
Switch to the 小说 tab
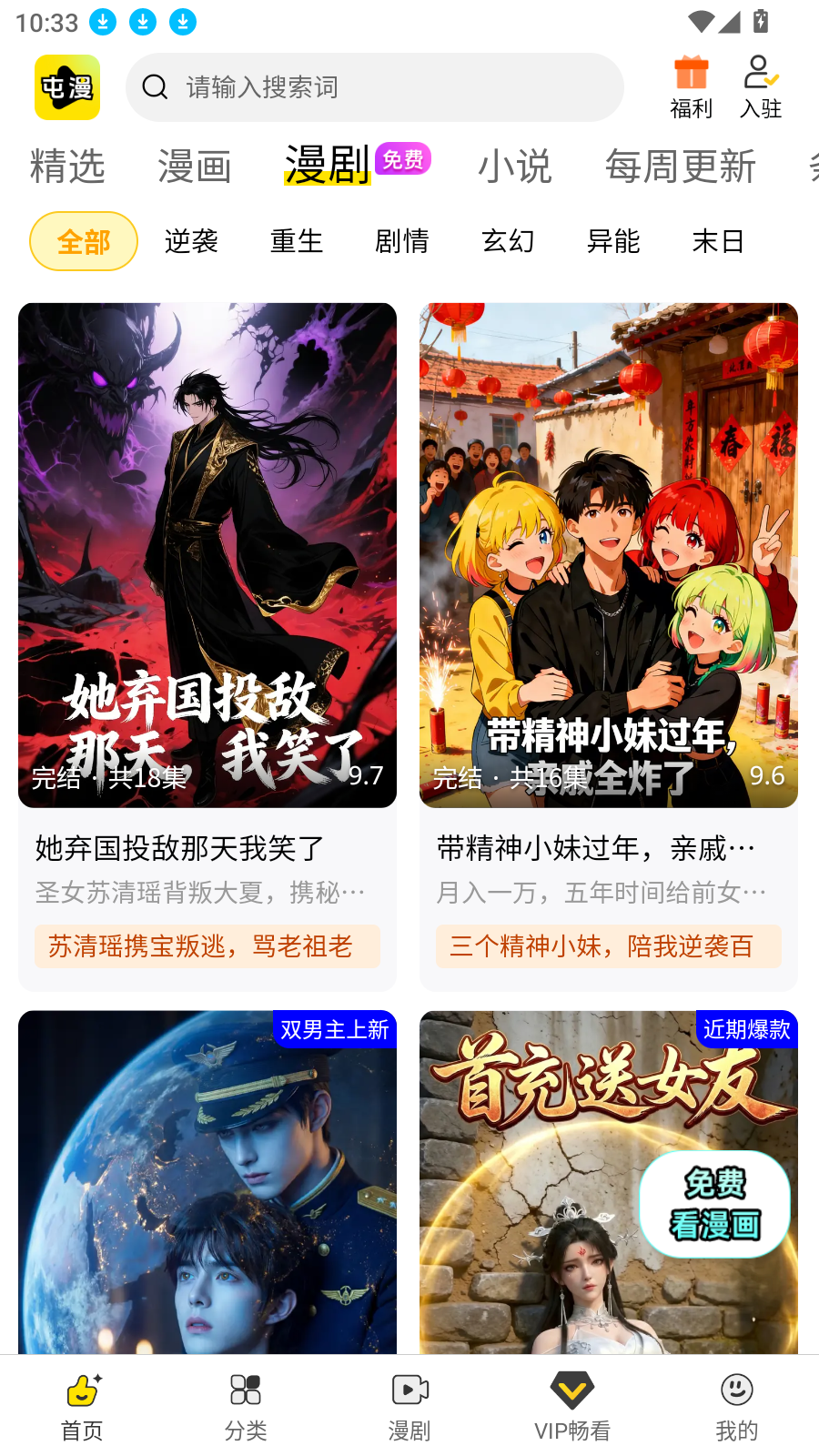click(515, 167)
